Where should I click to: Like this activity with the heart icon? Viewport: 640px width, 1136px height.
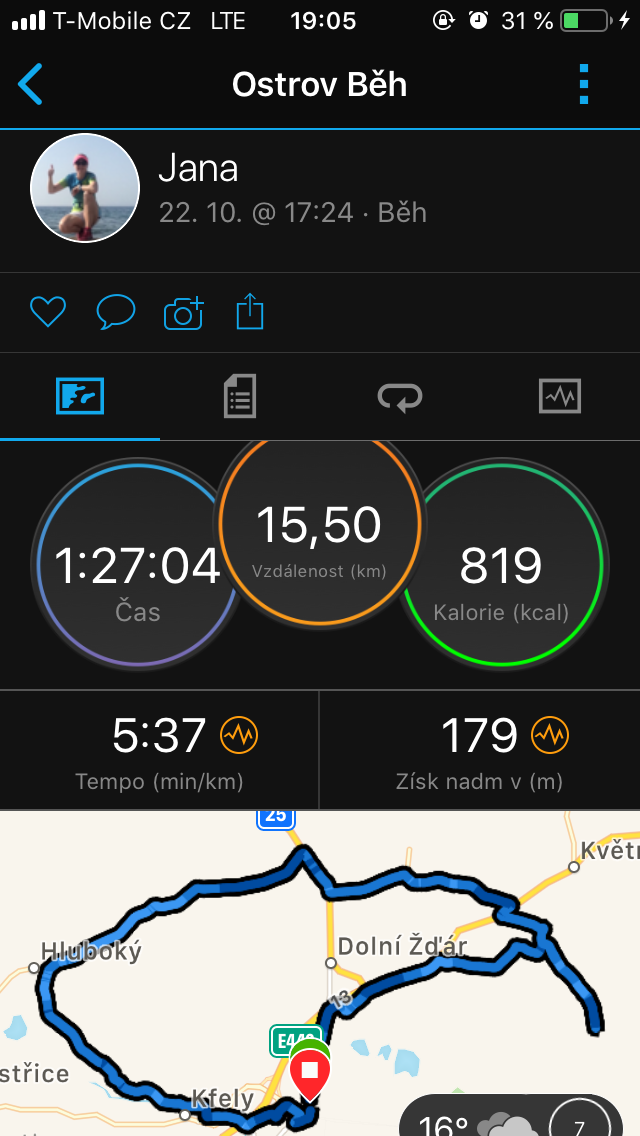click(x=48, y=312)
